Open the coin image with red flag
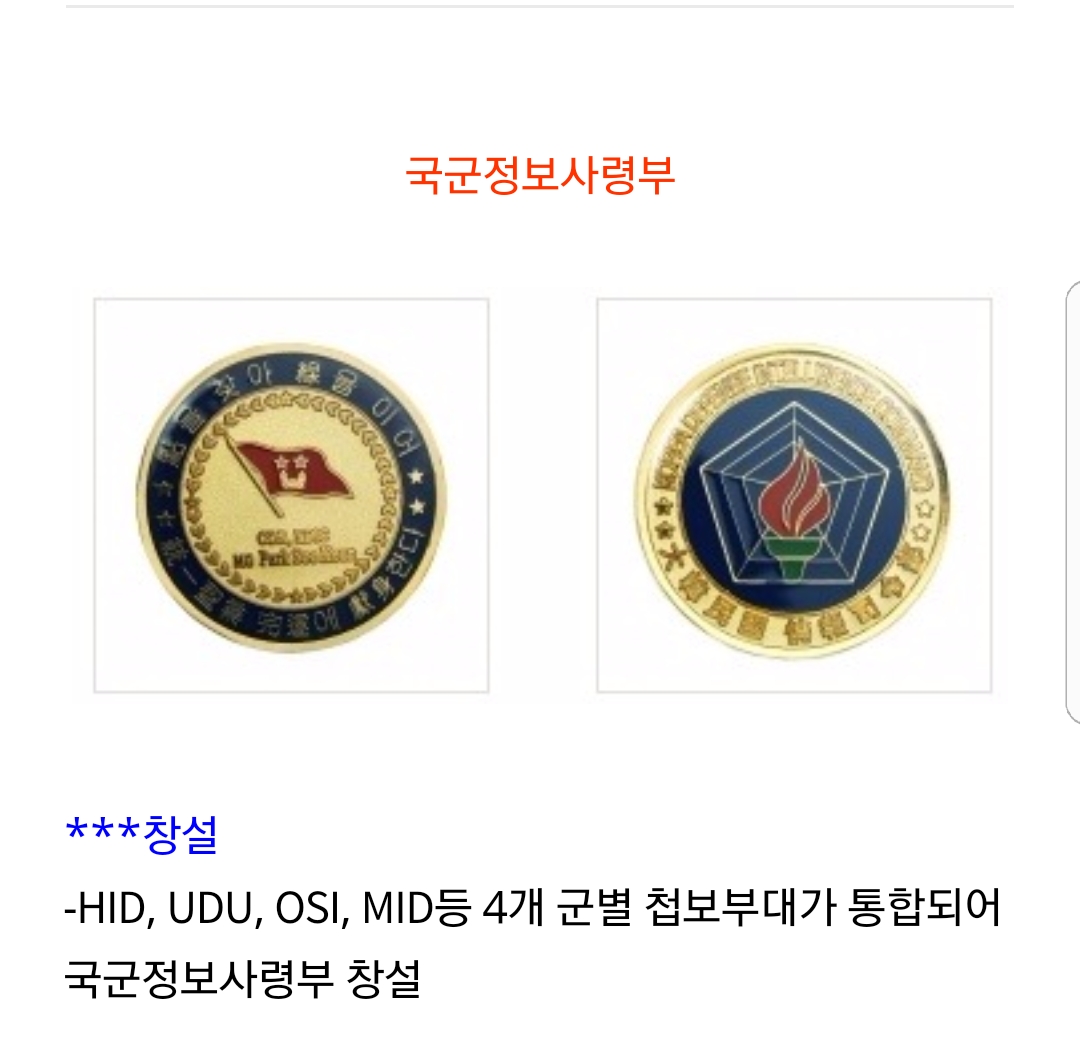Viewport: 1080px width, 1058px height. click(x=291, y=495)
